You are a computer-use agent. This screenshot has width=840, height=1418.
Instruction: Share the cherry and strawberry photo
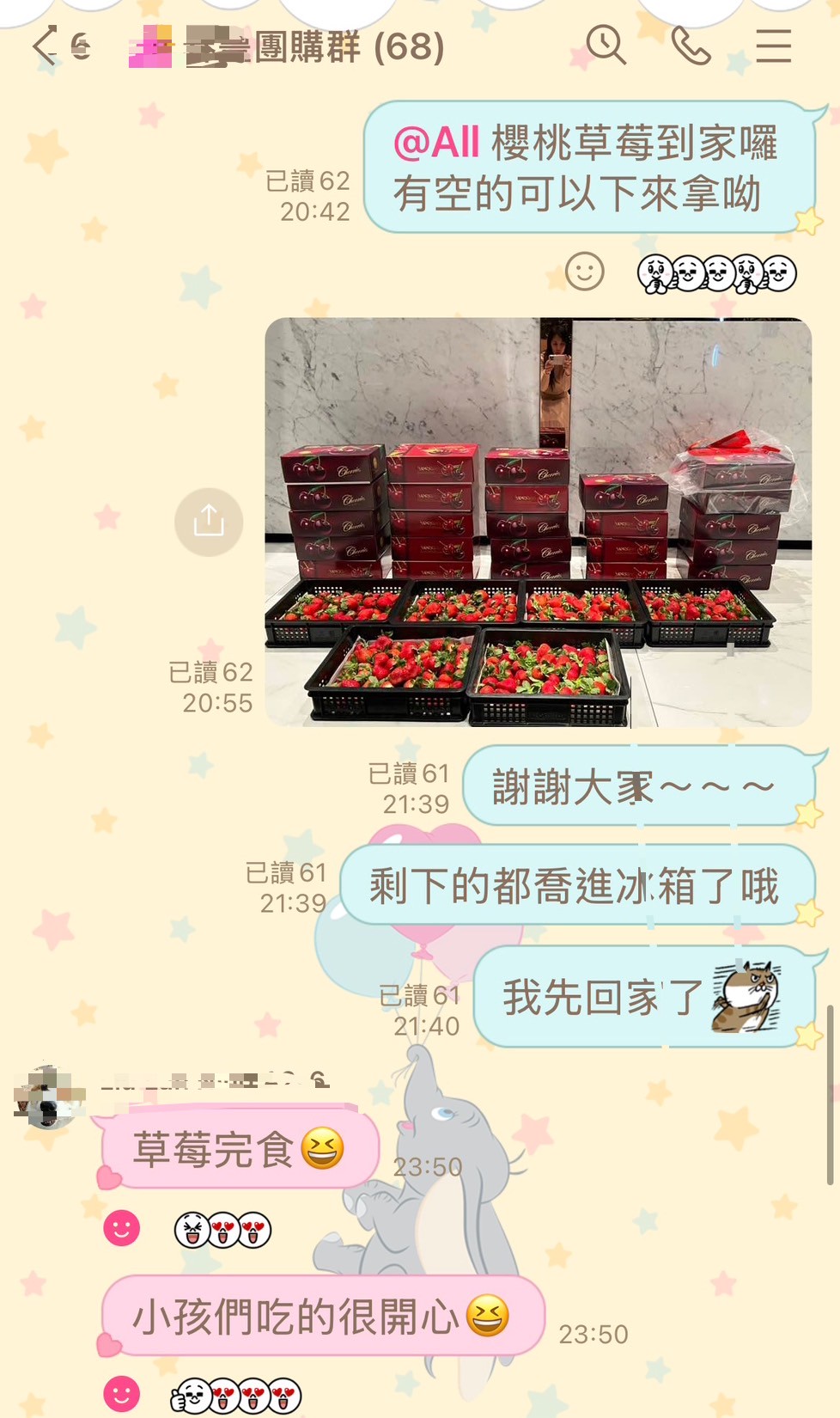209,522
